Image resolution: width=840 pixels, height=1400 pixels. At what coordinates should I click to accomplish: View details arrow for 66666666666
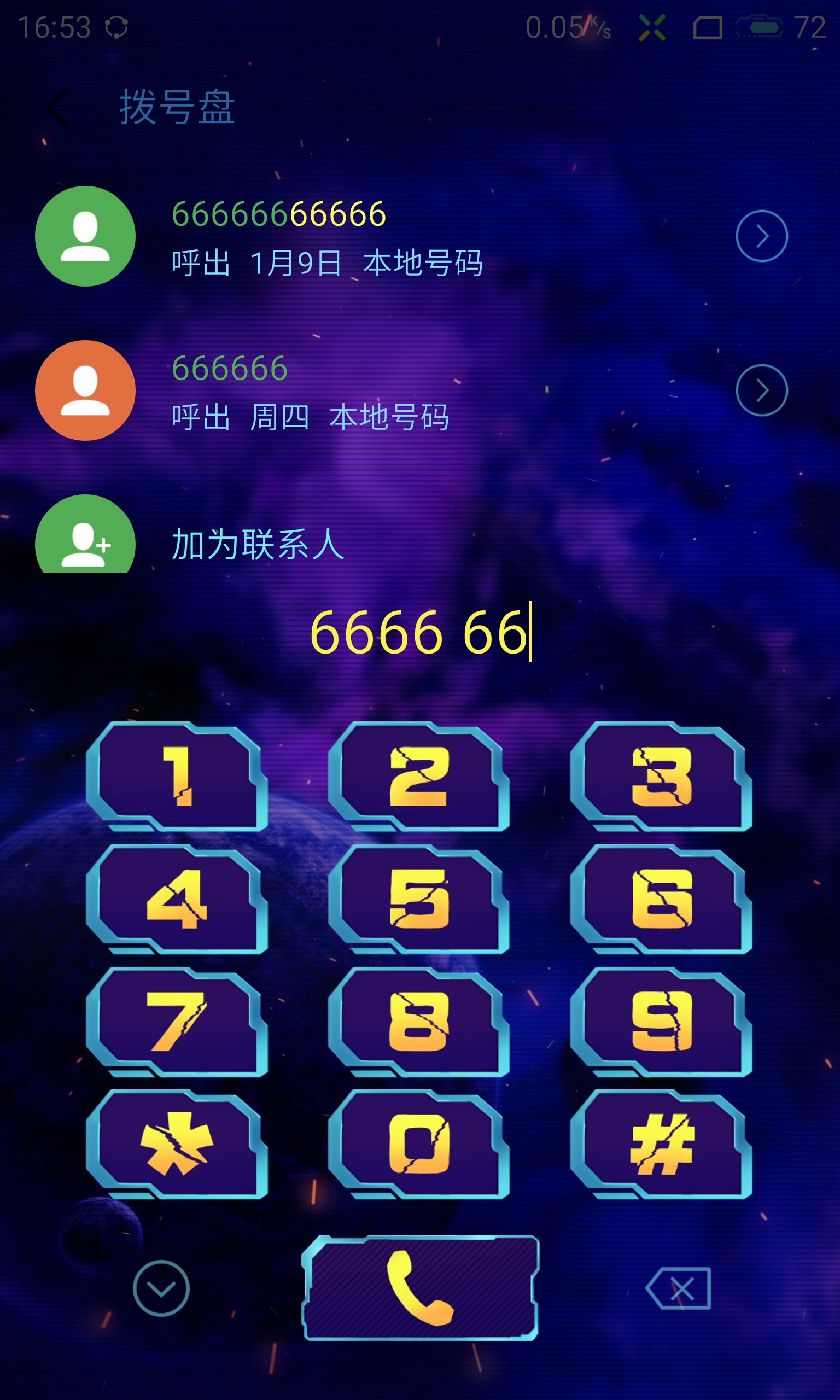762,236
